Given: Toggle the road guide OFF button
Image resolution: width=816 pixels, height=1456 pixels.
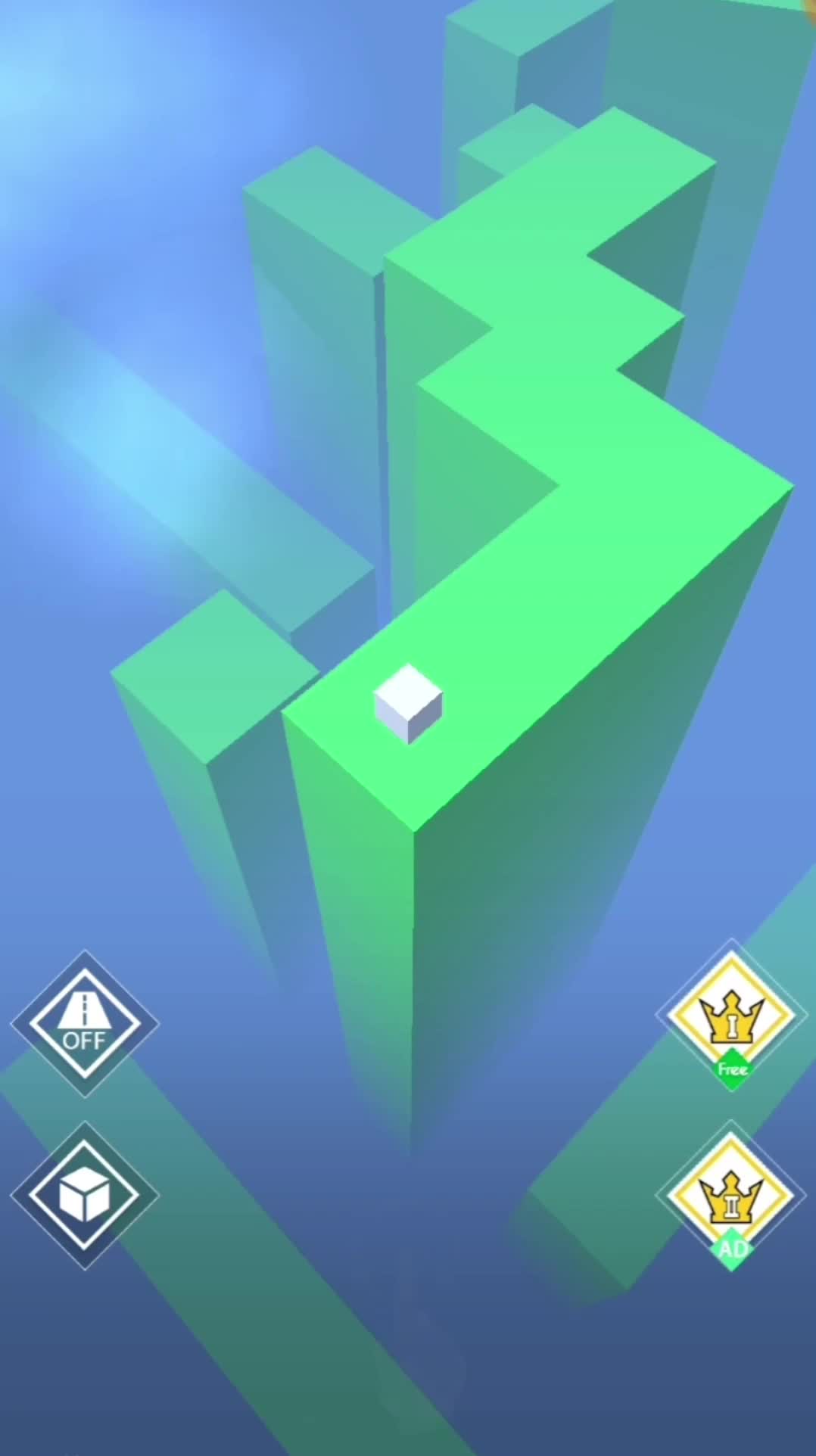Looking at the screenshot, I should [84, 1023].
